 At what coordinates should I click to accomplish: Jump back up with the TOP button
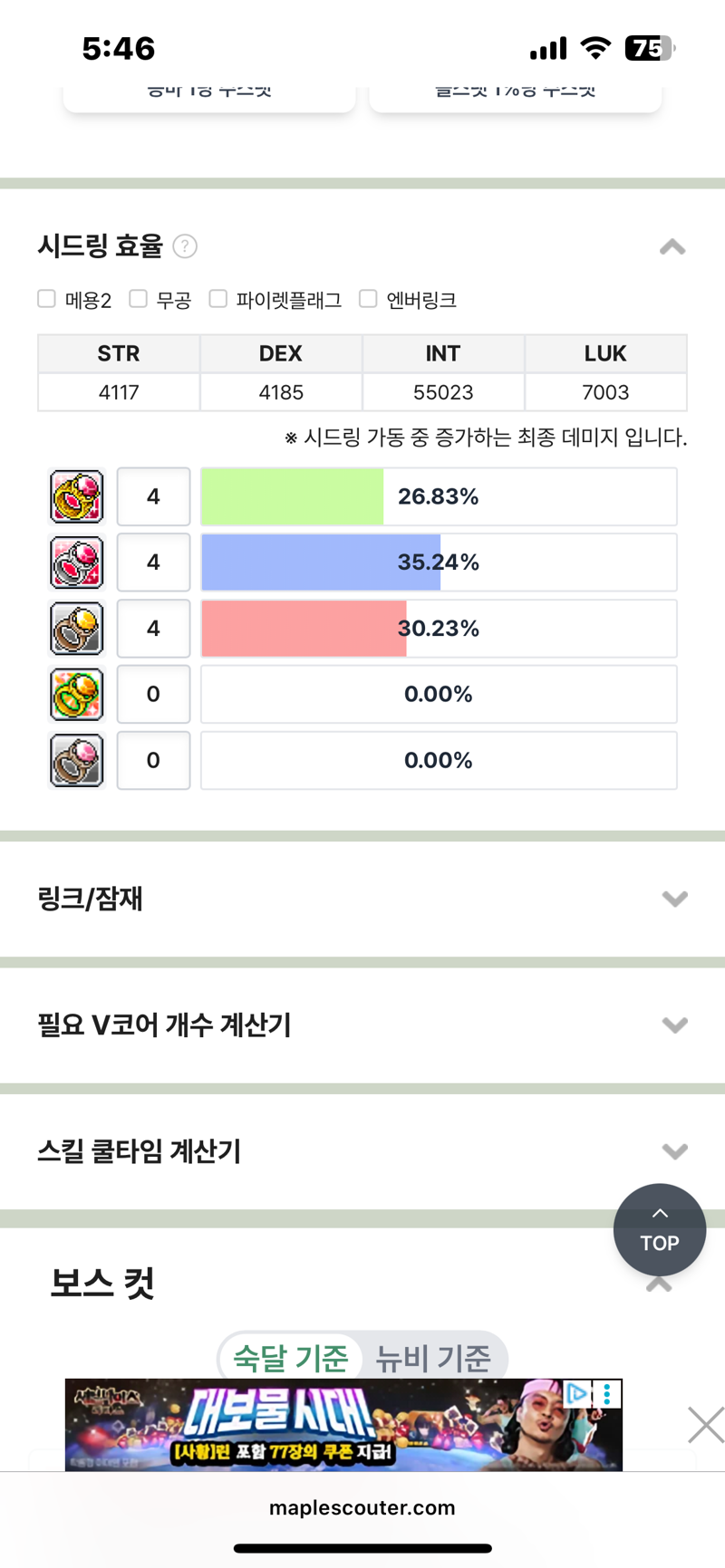(x=660, y=1230)
